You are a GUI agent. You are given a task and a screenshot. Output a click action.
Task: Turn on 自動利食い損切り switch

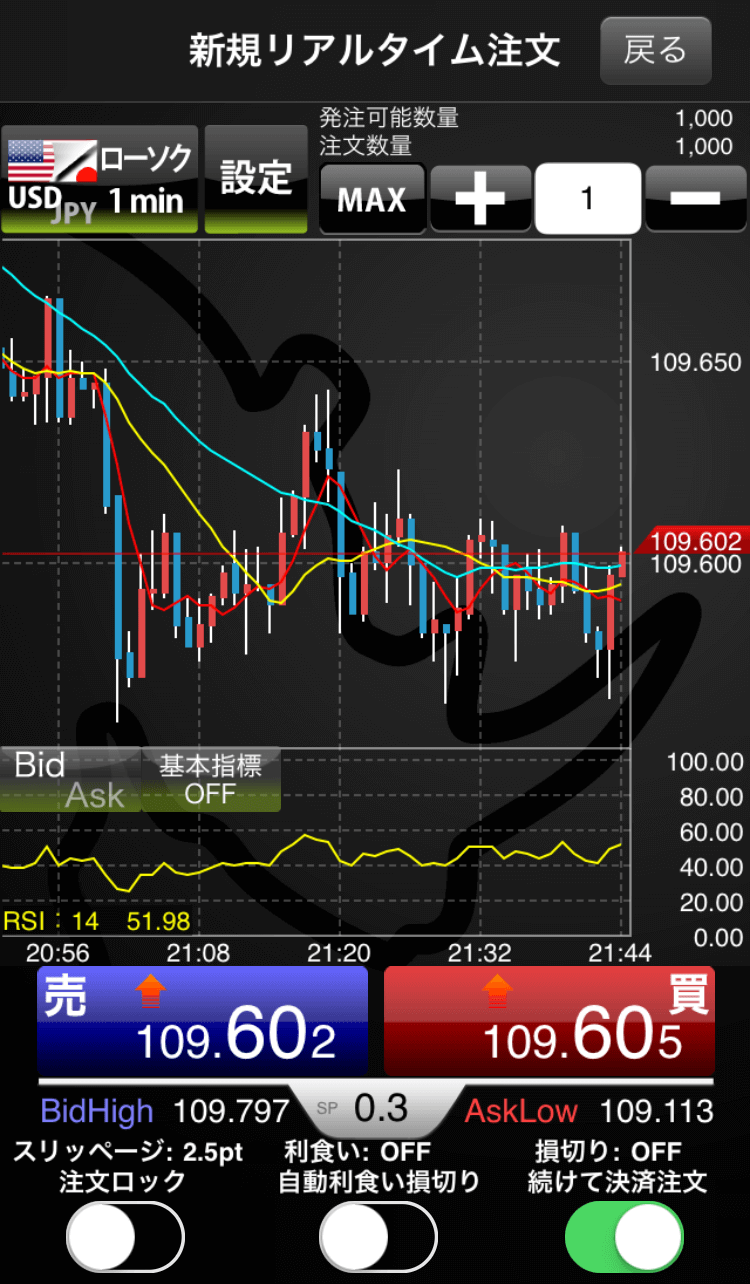[x=378, y=1236]
